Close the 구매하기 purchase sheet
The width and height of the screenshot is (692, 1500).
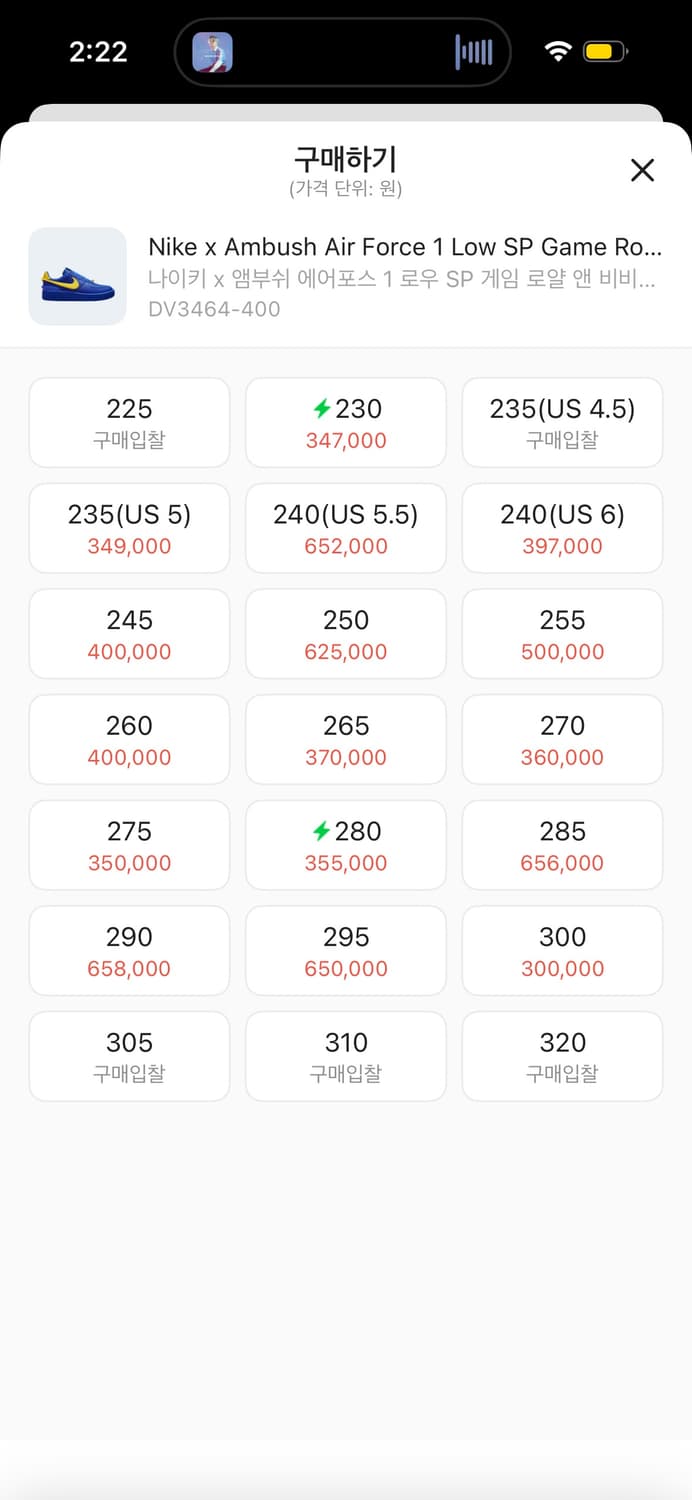point(642,170)
